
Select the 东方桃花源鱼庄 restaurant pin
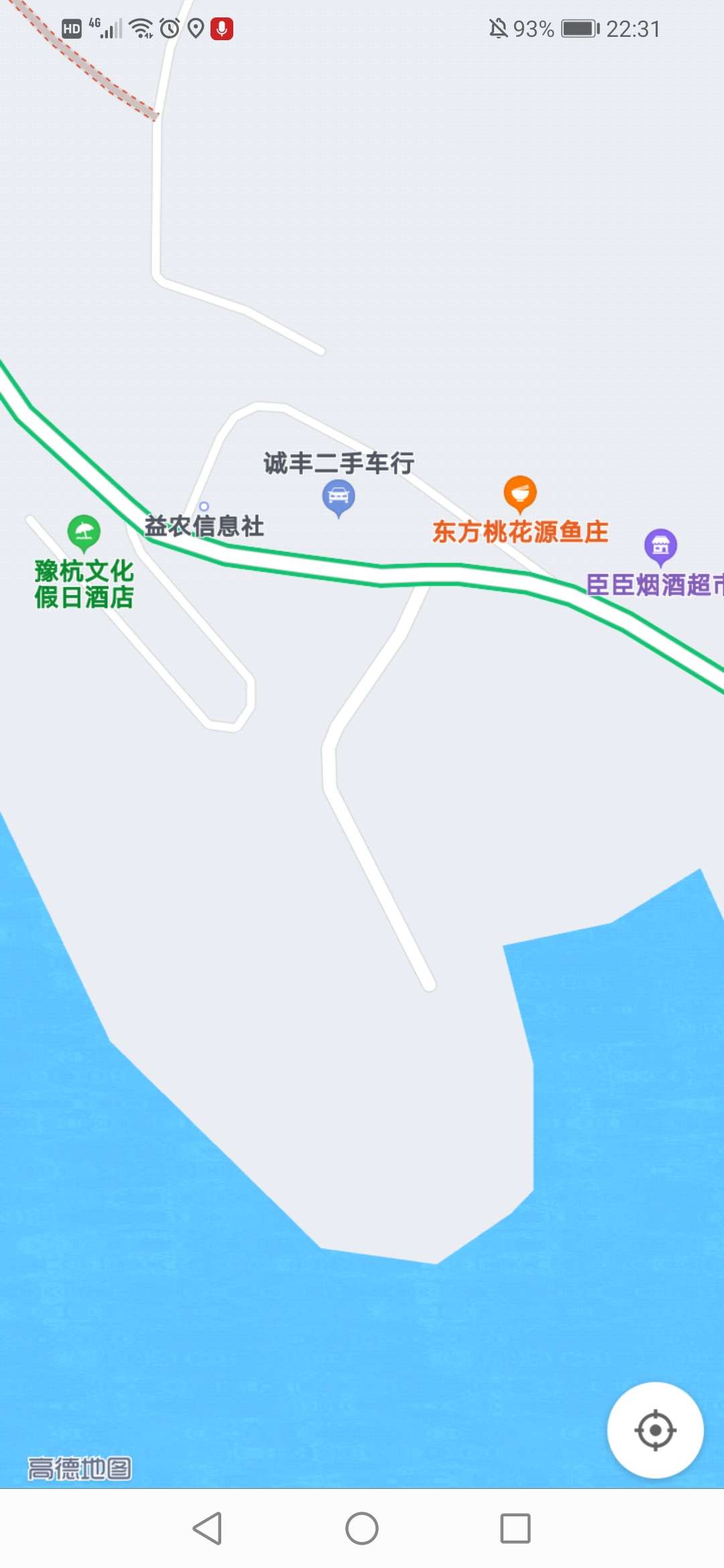520,495
